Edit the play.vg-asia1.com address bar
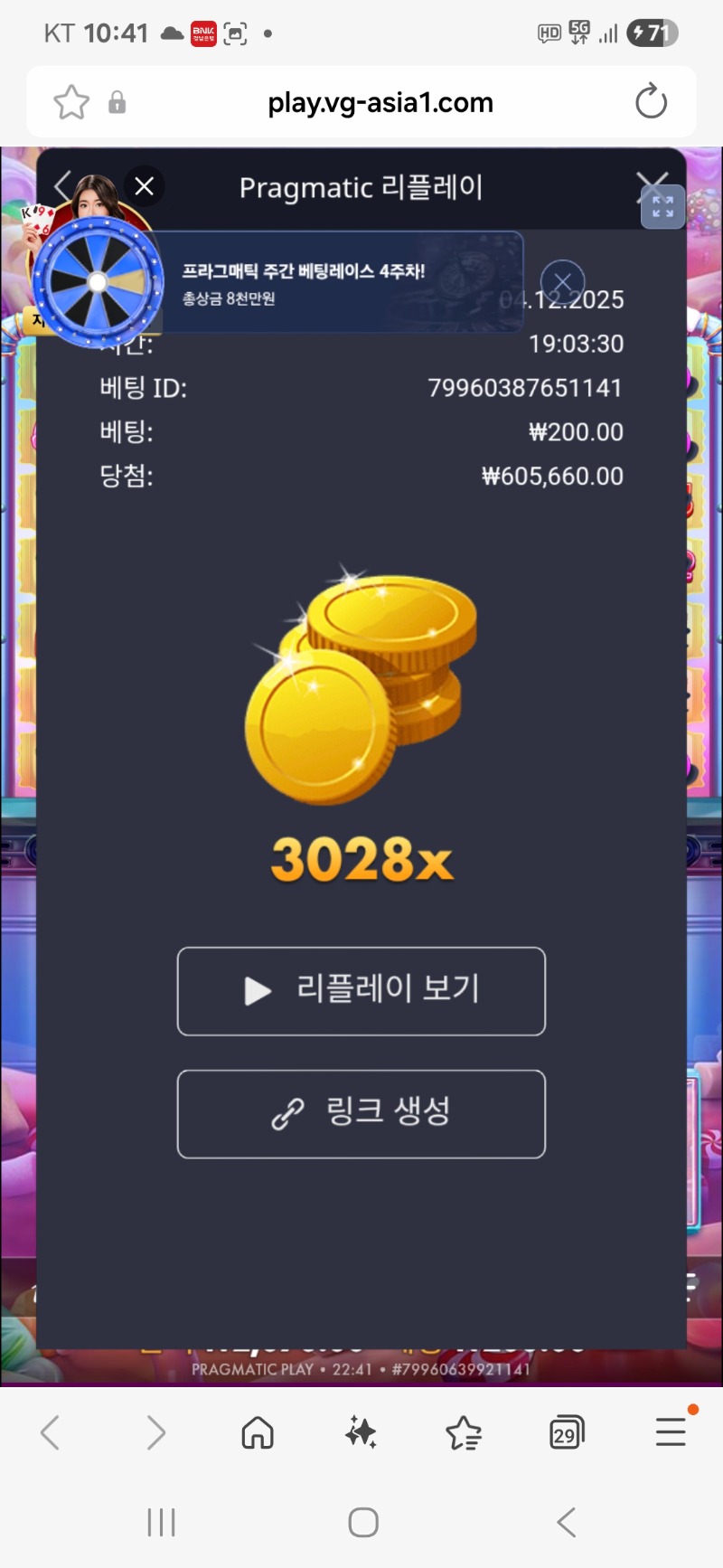 [x=380, y=102]
